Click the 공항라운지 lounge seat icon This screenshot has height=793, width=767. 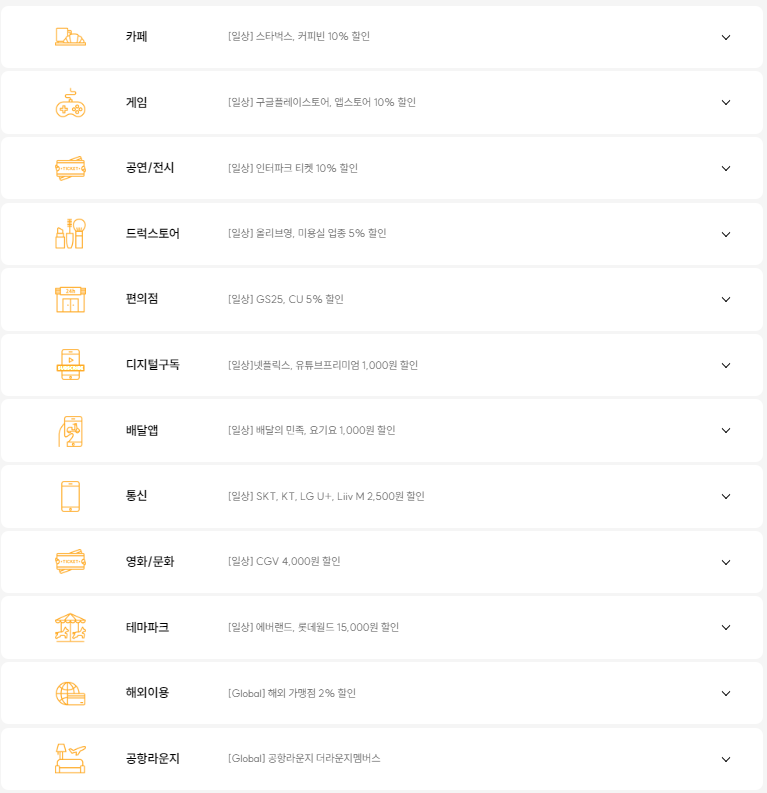tap(69, 758)
